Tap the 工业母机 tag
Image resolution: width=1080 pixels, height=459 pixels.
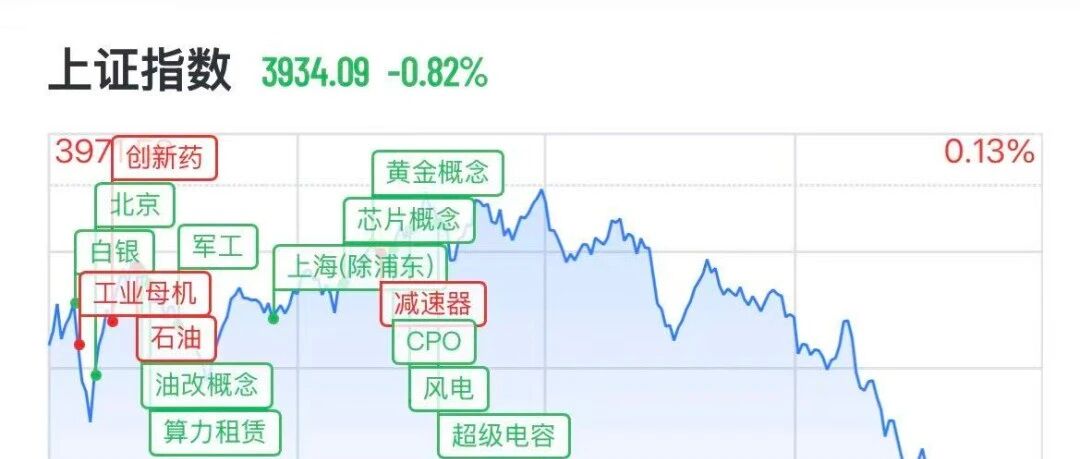pyautogui.click(x=145, y=294)
